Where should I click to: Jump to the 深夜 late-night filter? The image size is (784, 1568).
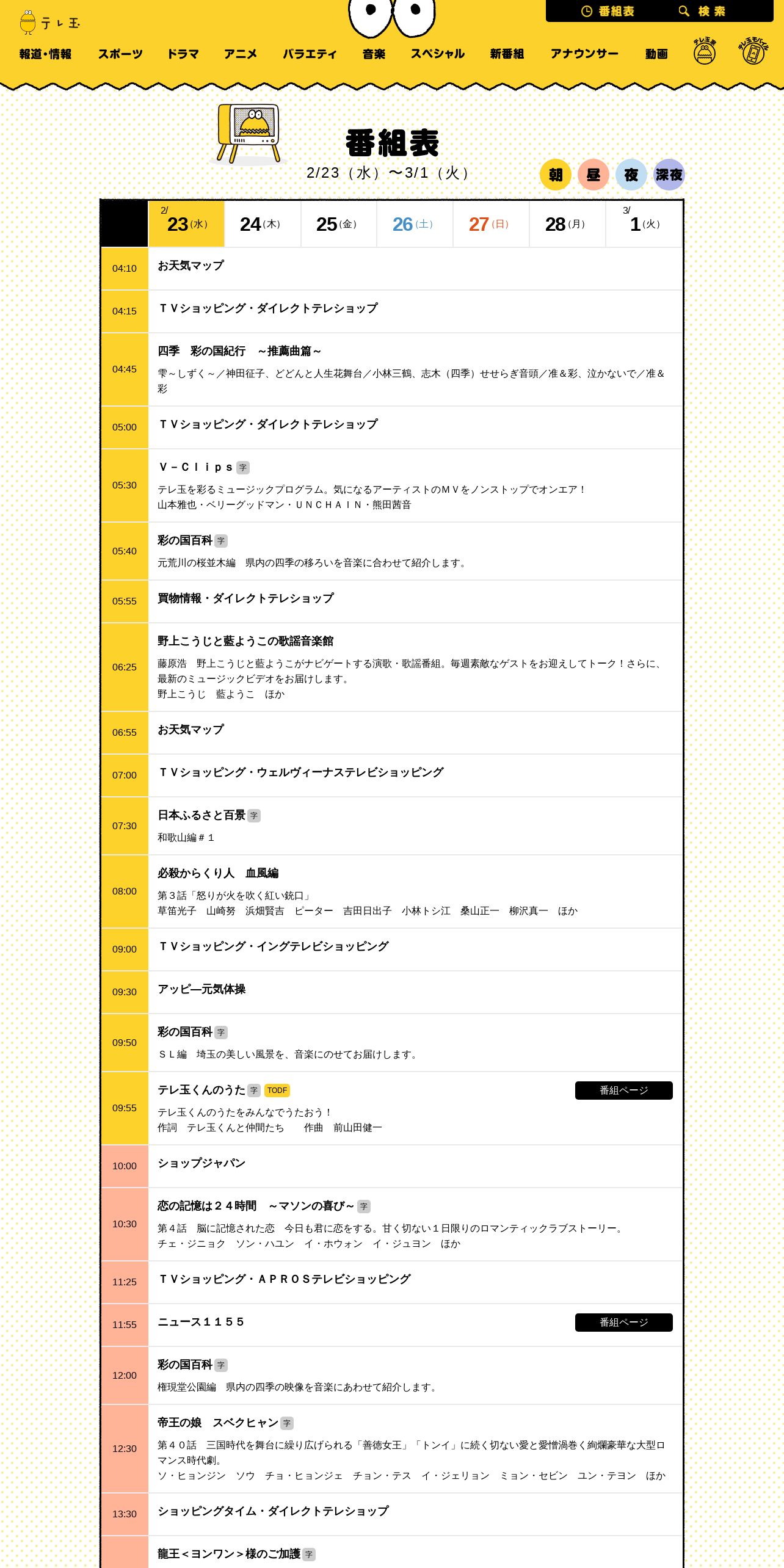(x=669, y=175)
